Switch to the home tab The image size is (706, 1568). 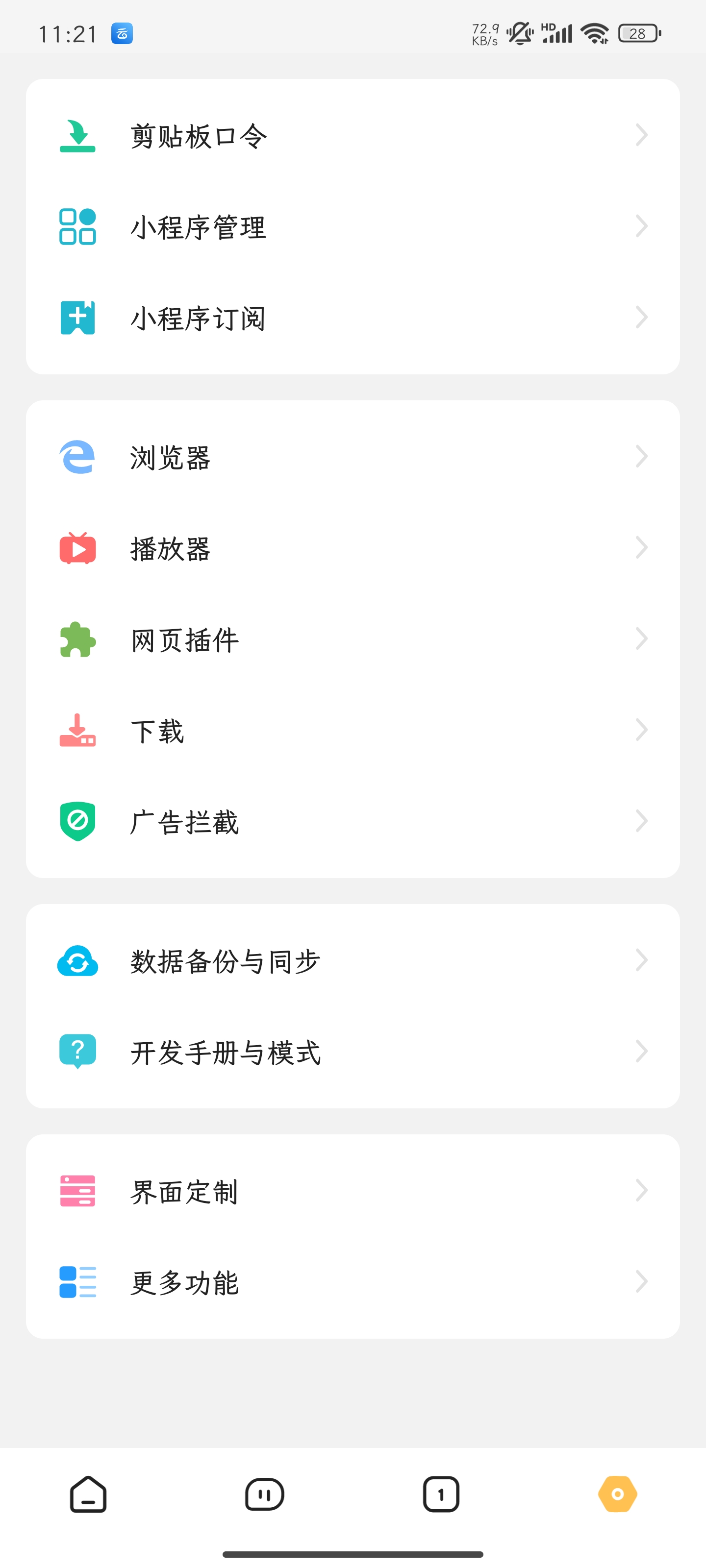[88, 1494]
